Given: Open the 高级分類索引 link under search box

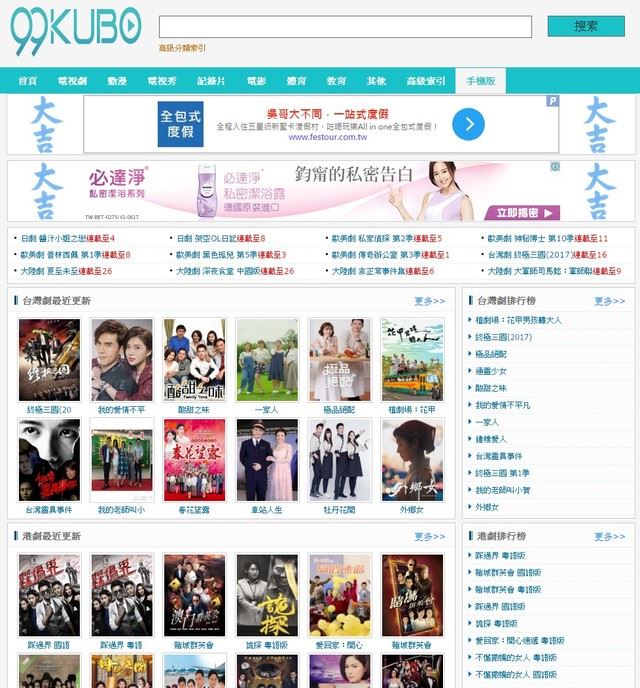Looking at the screenshot, I should tap(183, 48).
